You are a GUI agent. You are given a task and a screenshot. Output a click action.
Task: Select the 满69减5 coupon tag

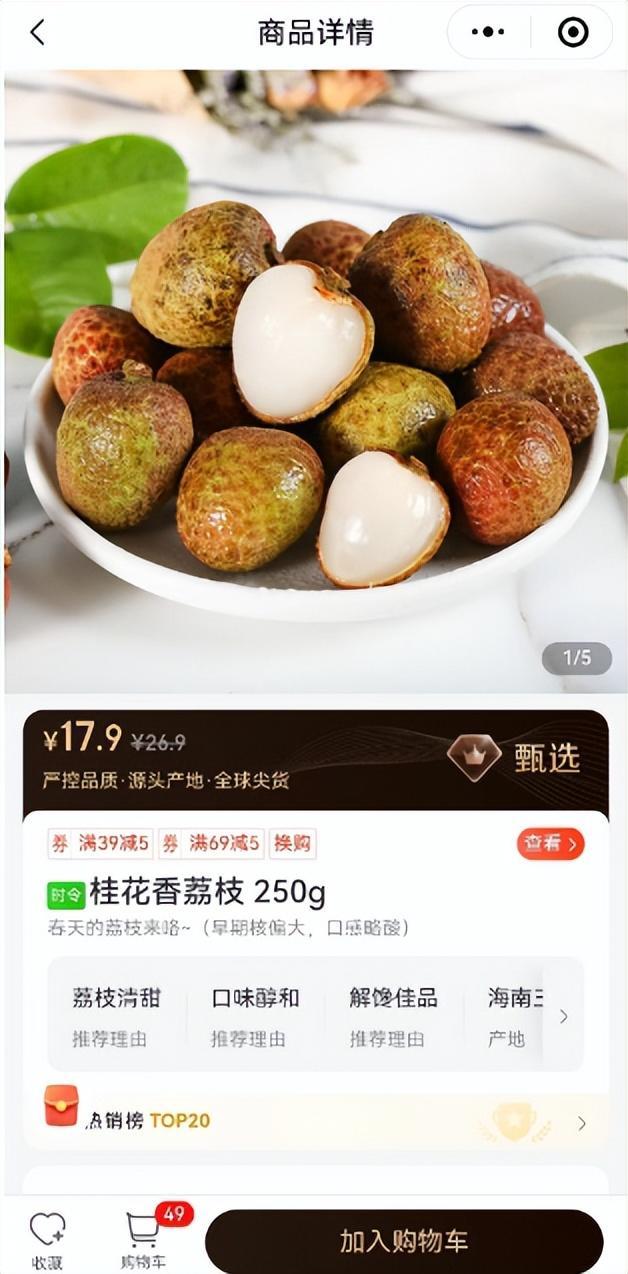pos(211,844)
